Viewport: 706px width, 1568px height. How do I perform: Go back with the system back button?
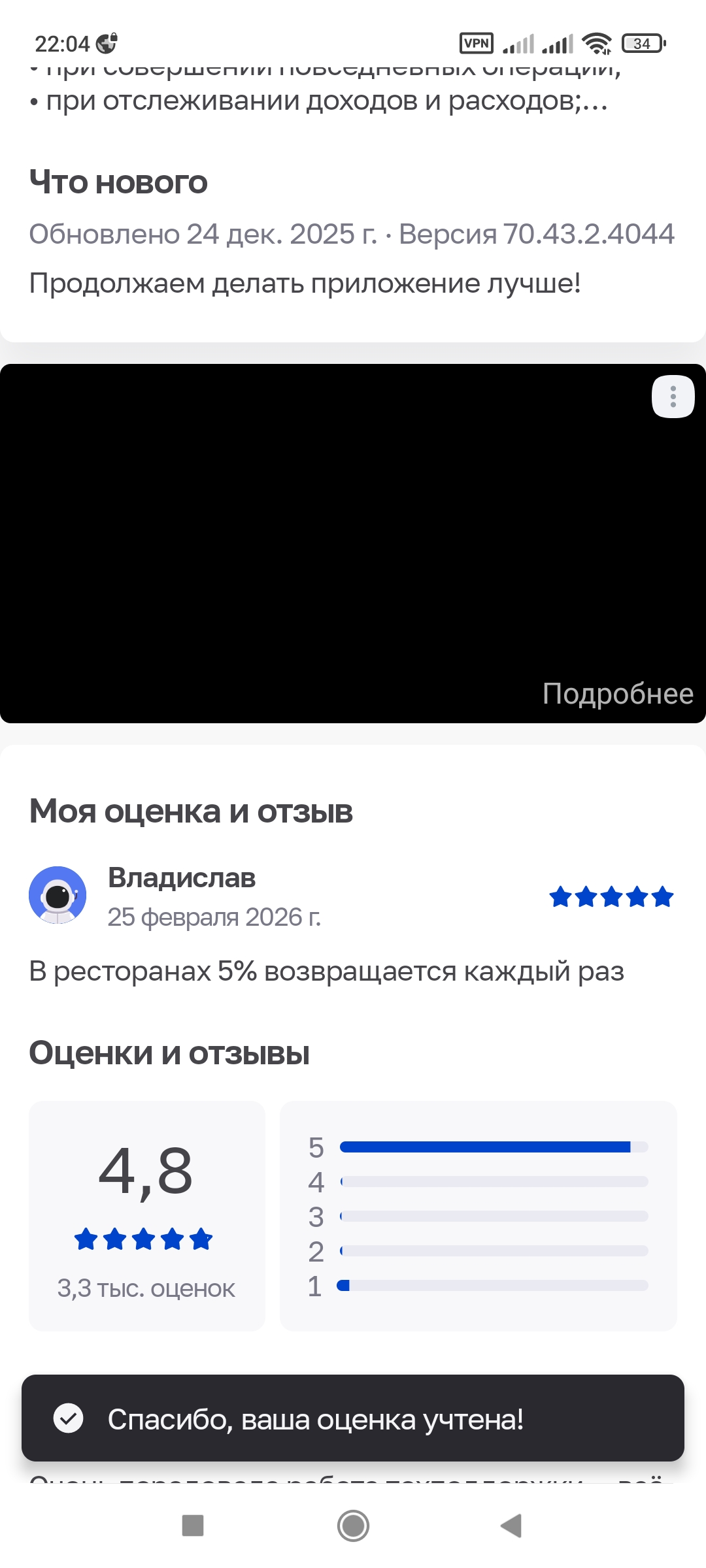click(511, 1526)
